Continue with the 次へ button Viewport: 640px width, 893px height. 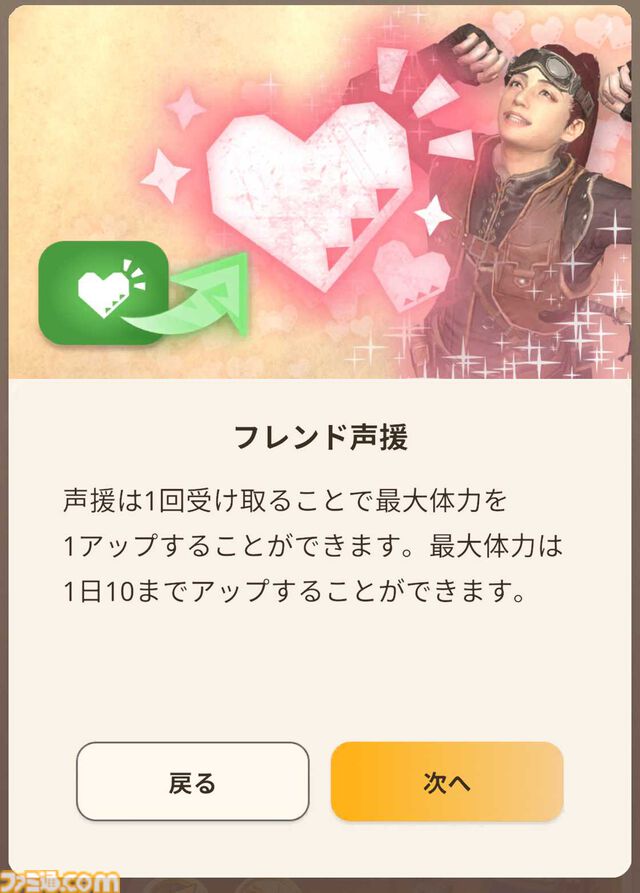click(x=447, y=781)
